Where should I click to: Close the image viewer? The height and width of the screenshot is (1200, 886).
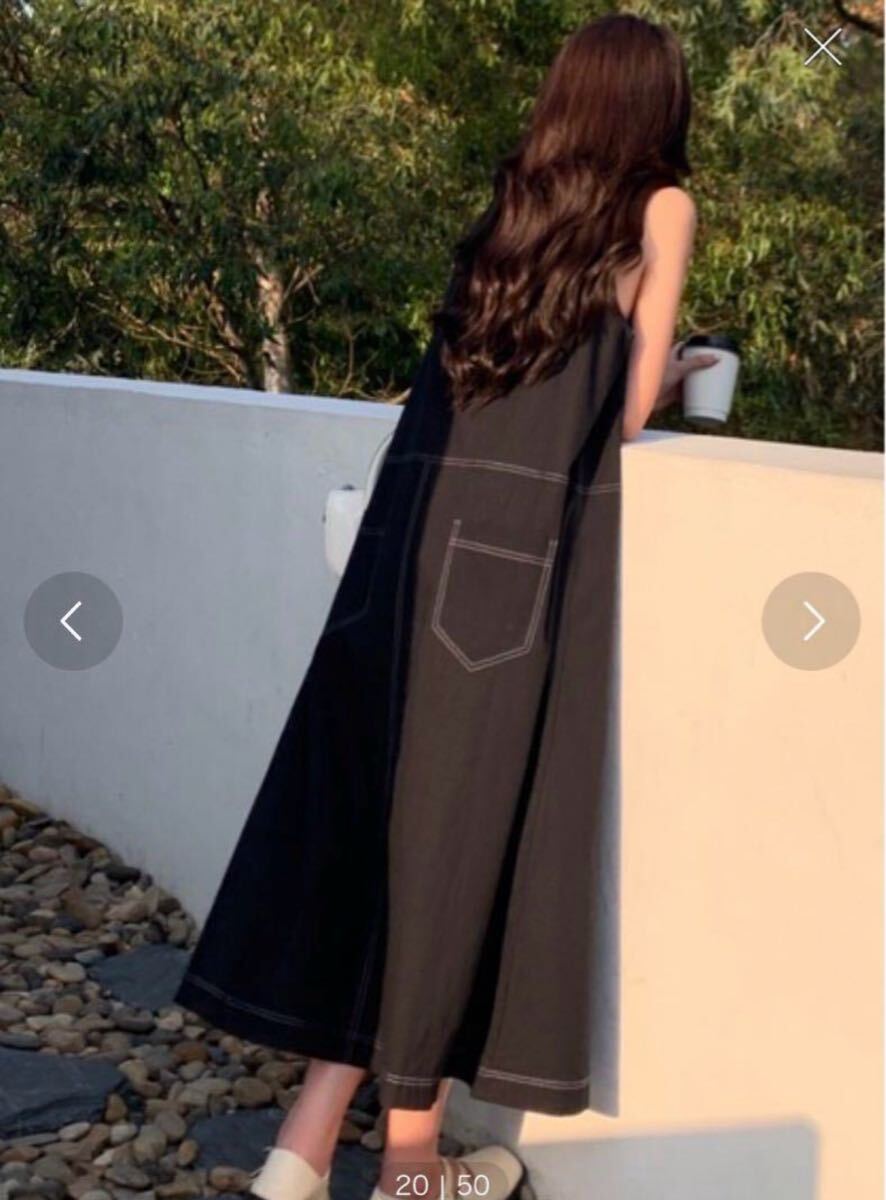point(823,47)
